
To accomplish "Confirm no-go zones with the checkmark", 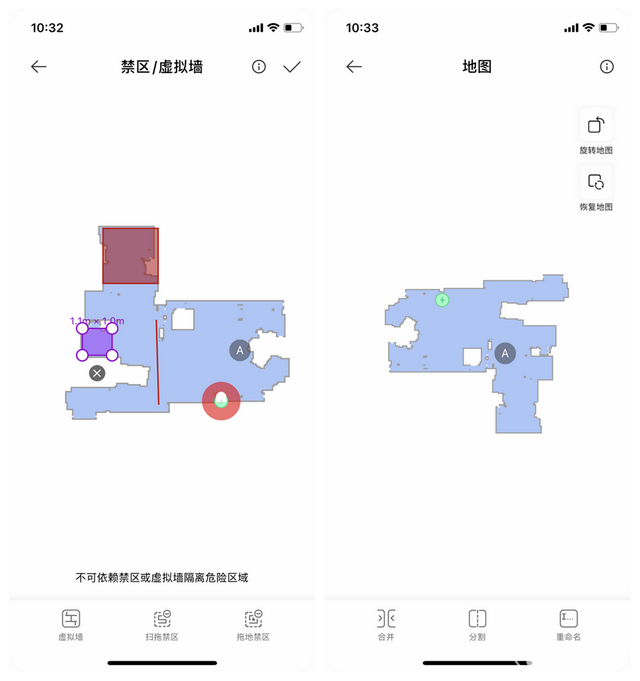I will [x=292, y=67].
